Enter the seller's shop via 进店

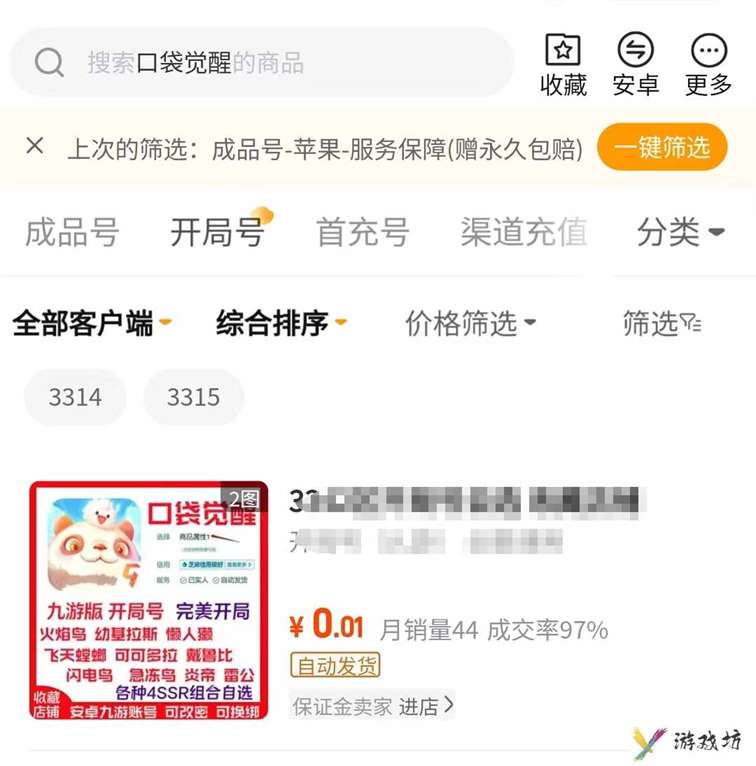tap(426, 706)
